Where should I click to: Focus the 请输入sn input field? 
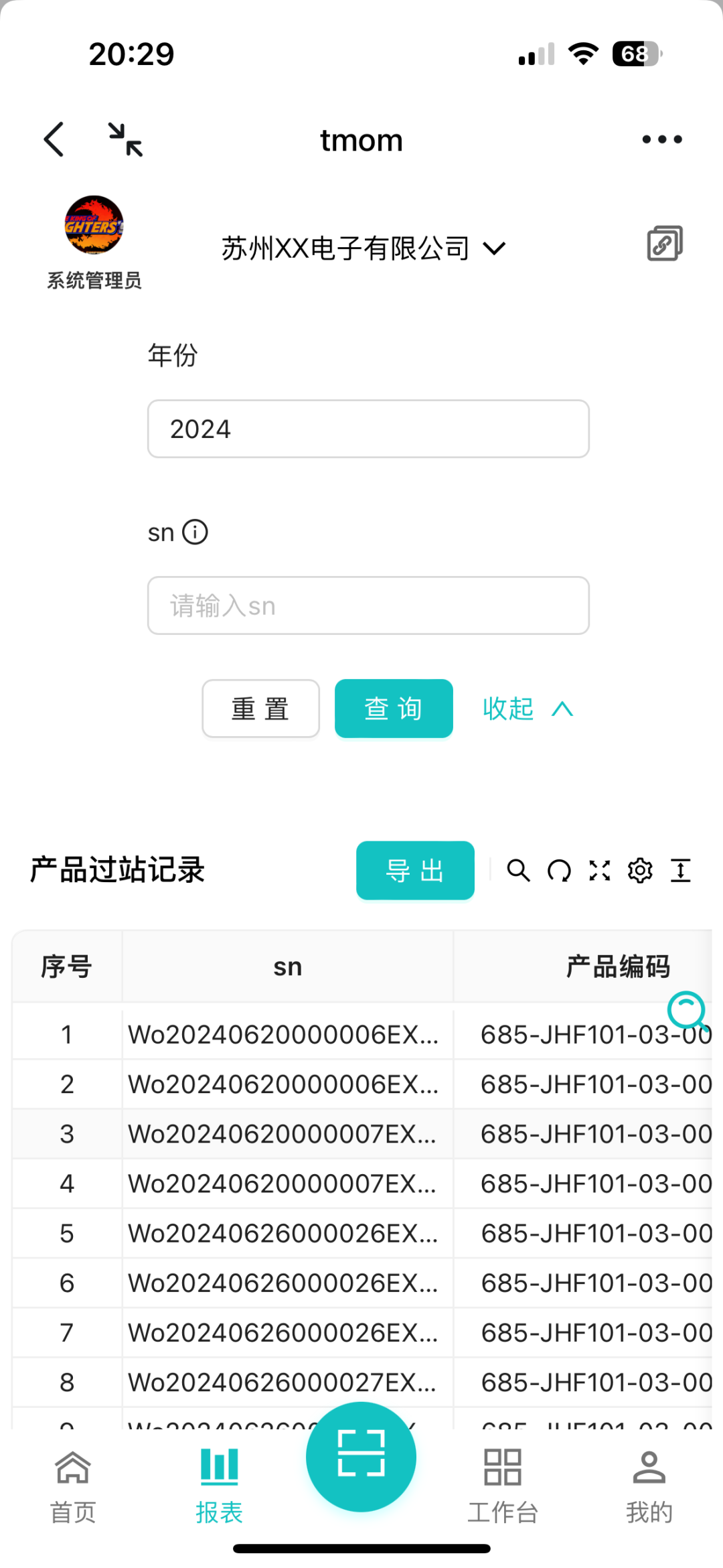pyautogui.click(x=368, y=605)
